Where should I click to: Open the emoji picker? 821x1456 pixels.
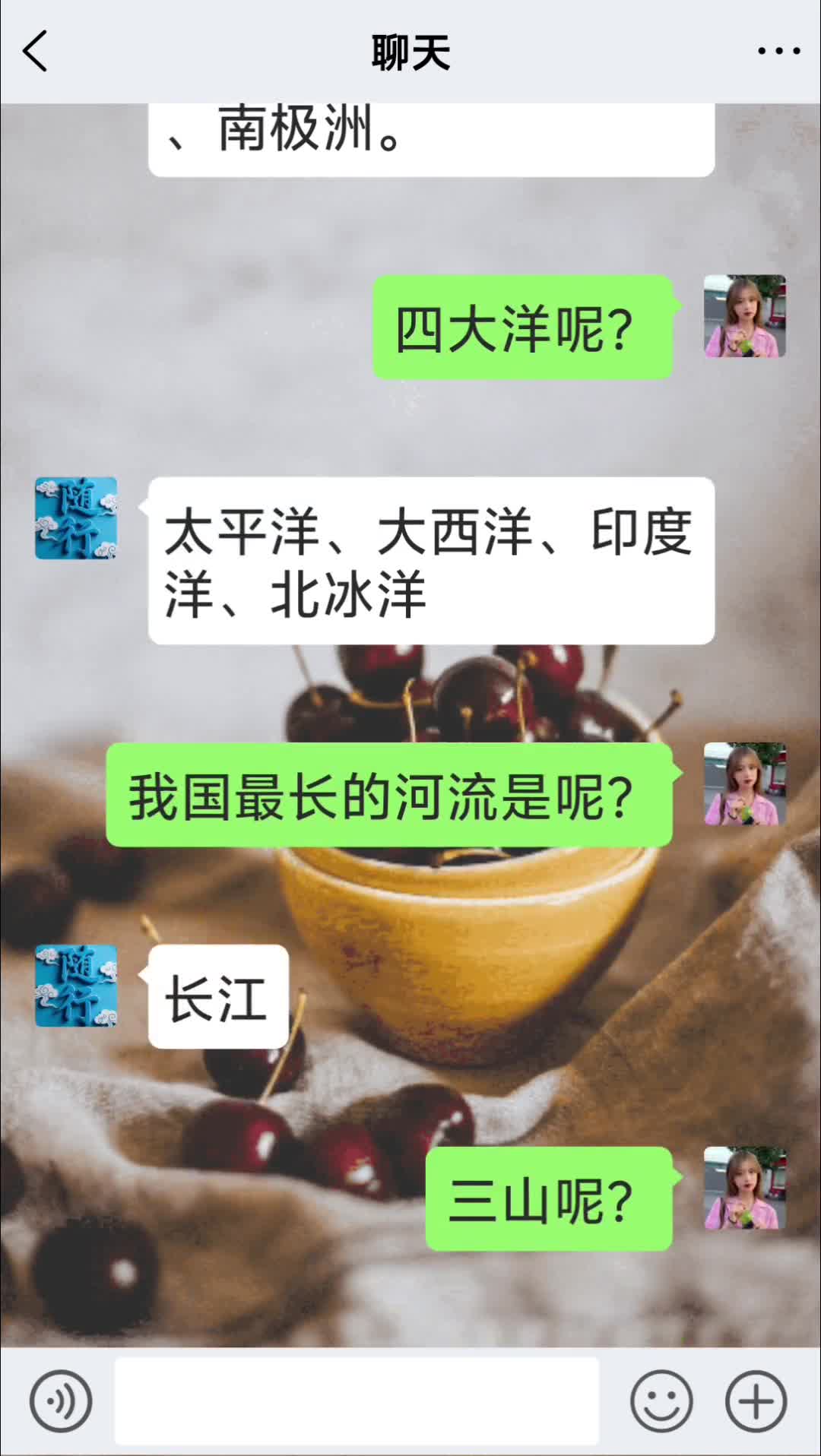point(661,1401)
